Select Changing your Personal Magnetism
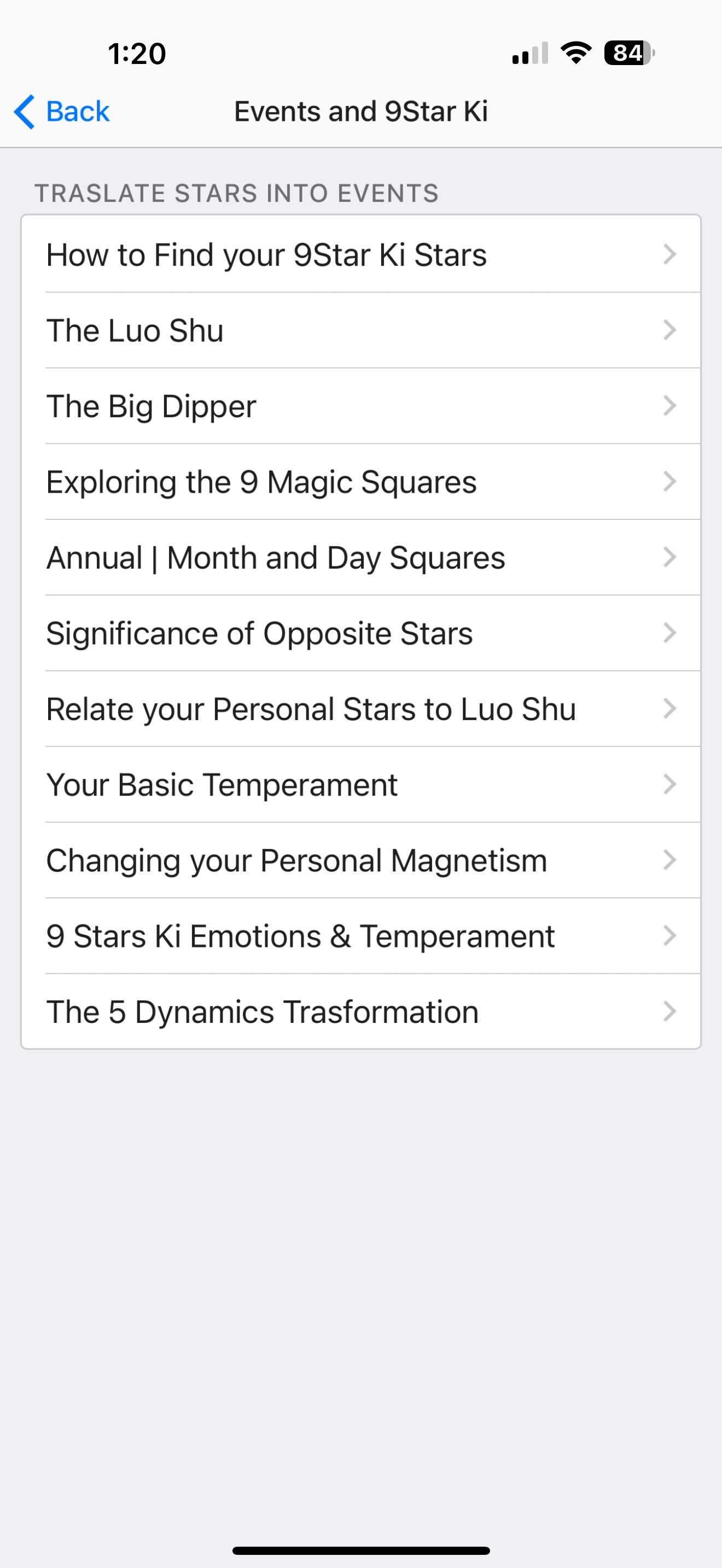 point(361,861)
